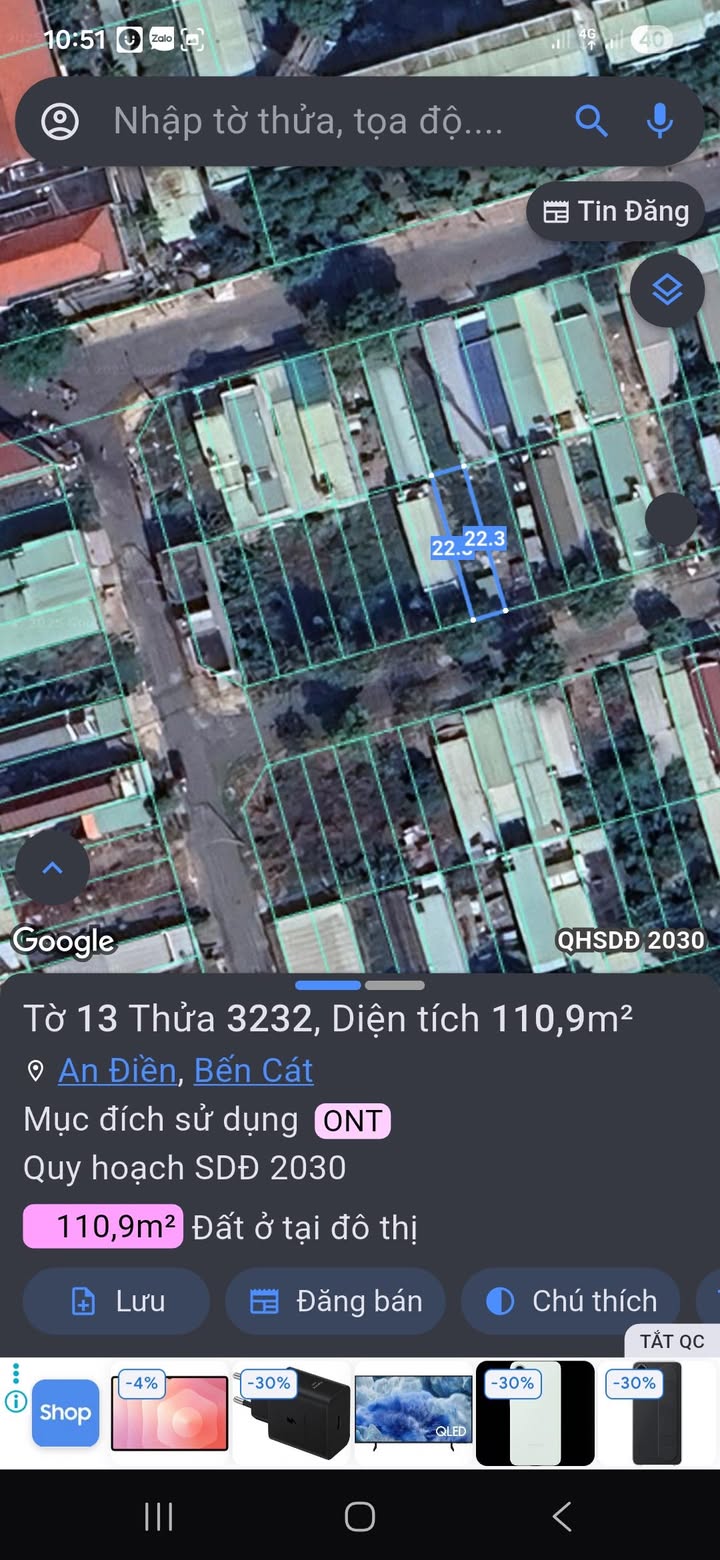Open the map layers selector
Screen dimensions: 720x1560
tap(667, 291)
